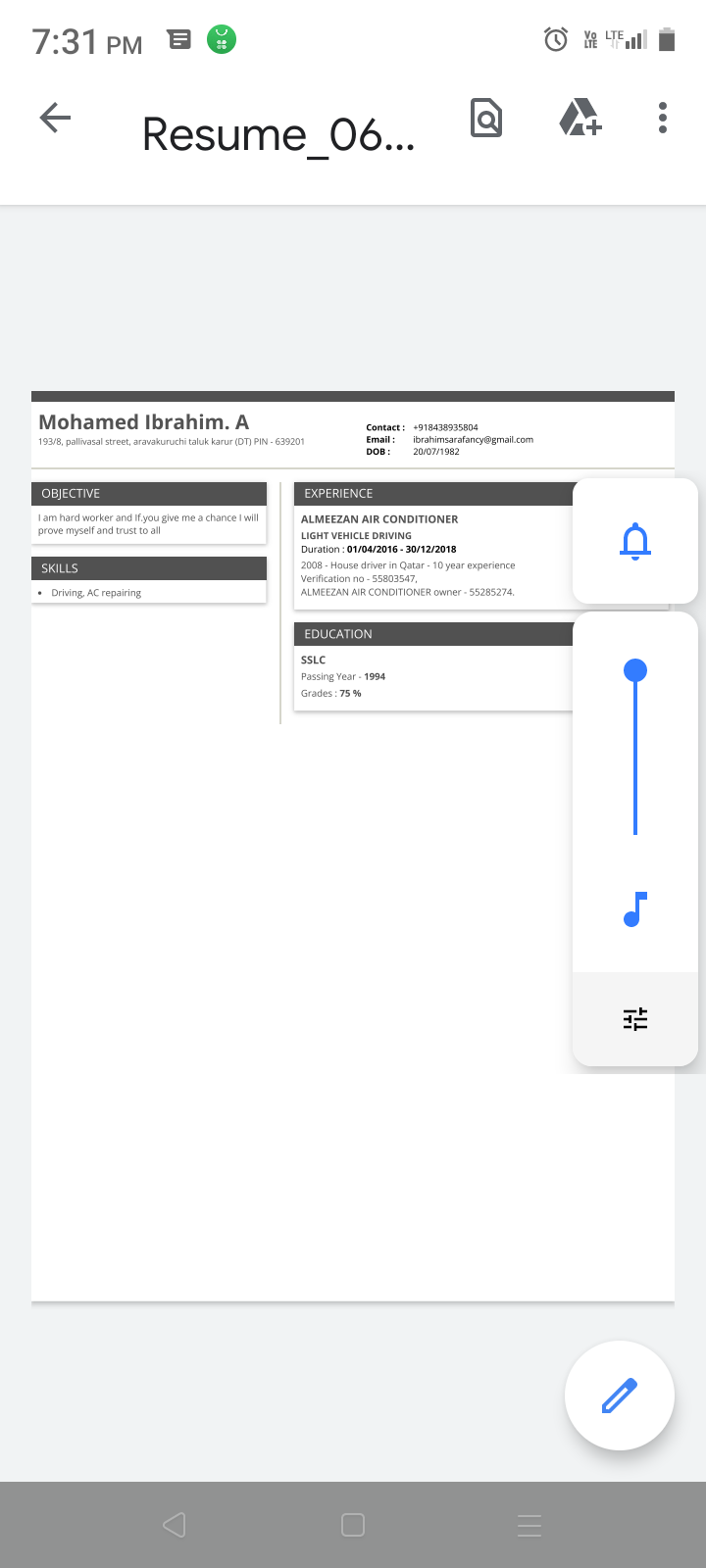Open volume settings via the sliders icon
The height and width of the screenshot is (1568, 706).
635,1019
